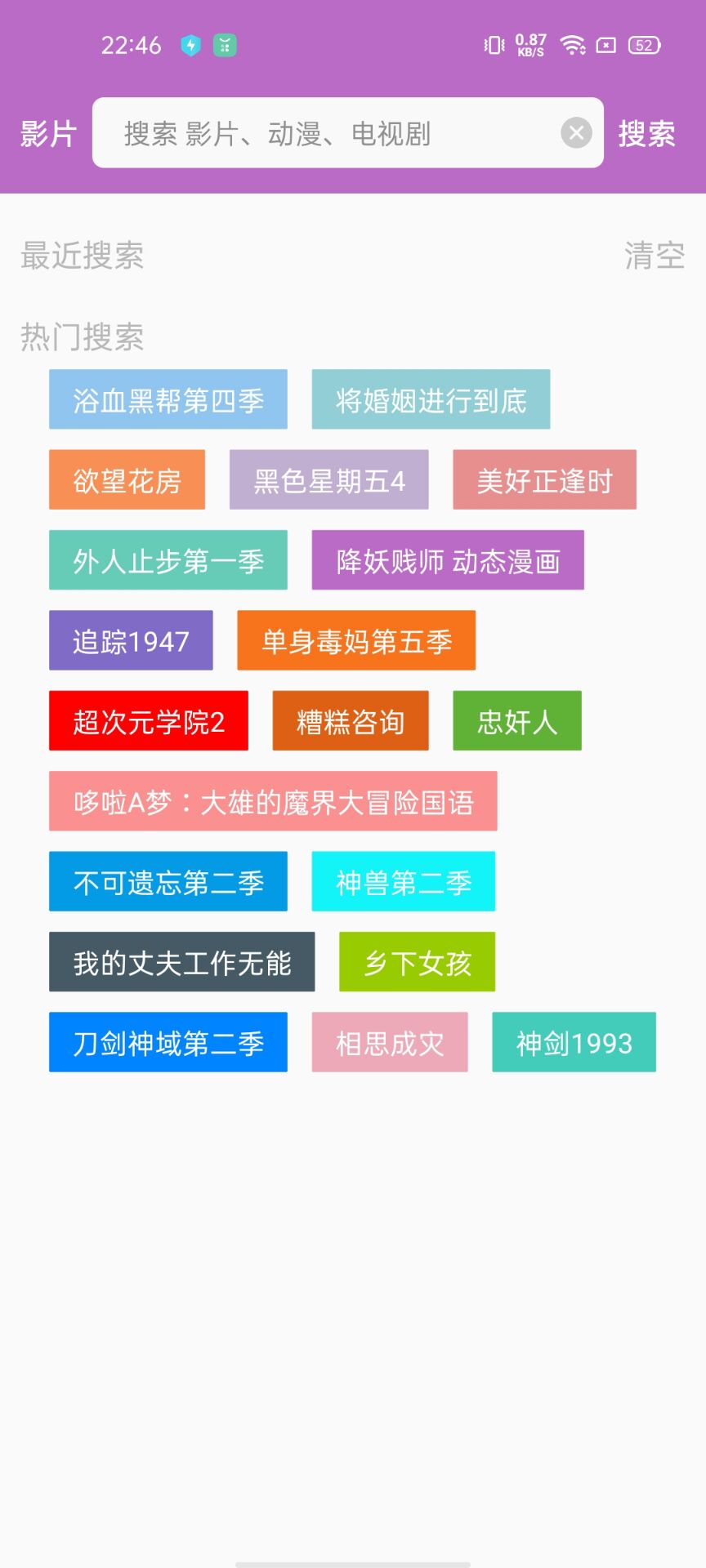
Task: Choose the 我的丈夫工作无能 chip
Action: pos(181,962)
